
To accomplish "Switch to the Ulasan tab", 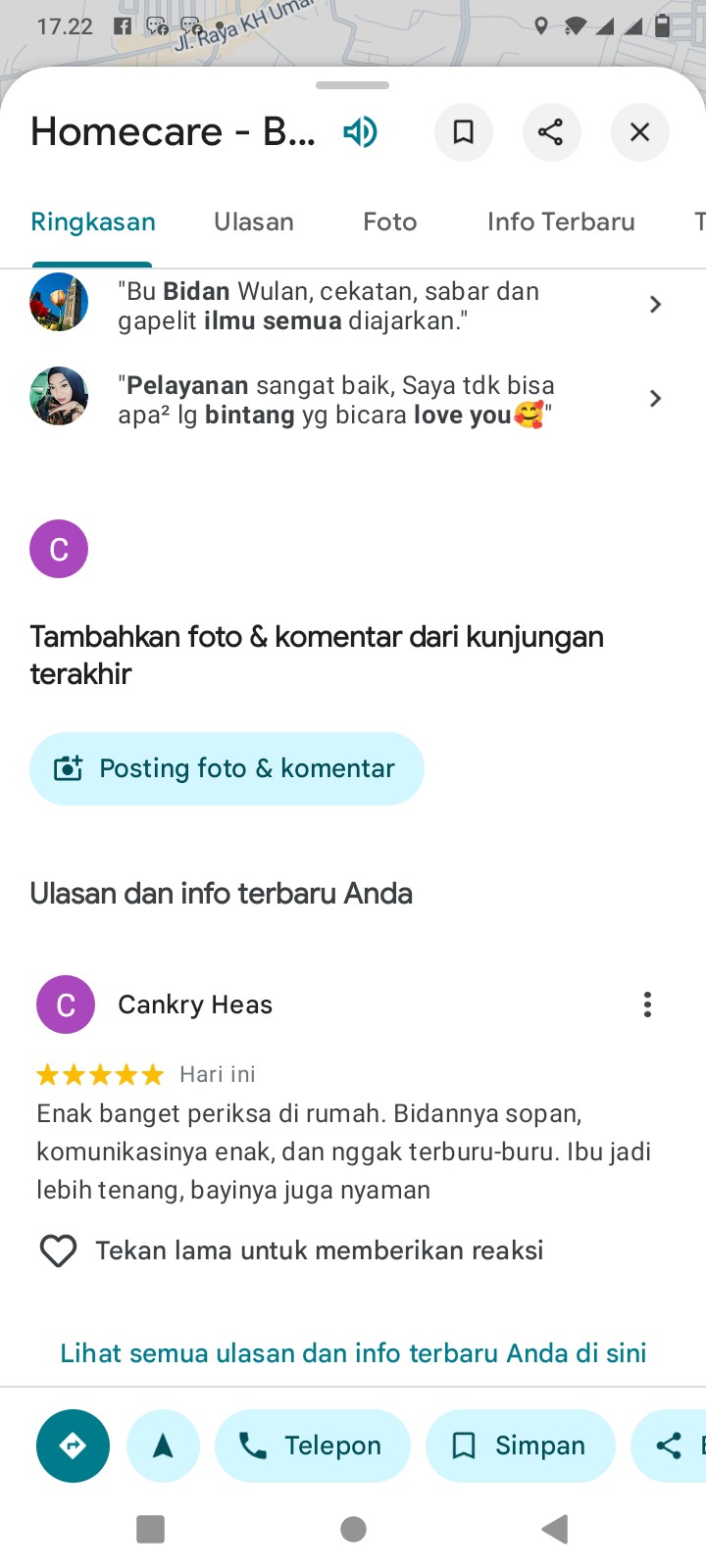I will (254, 221).
